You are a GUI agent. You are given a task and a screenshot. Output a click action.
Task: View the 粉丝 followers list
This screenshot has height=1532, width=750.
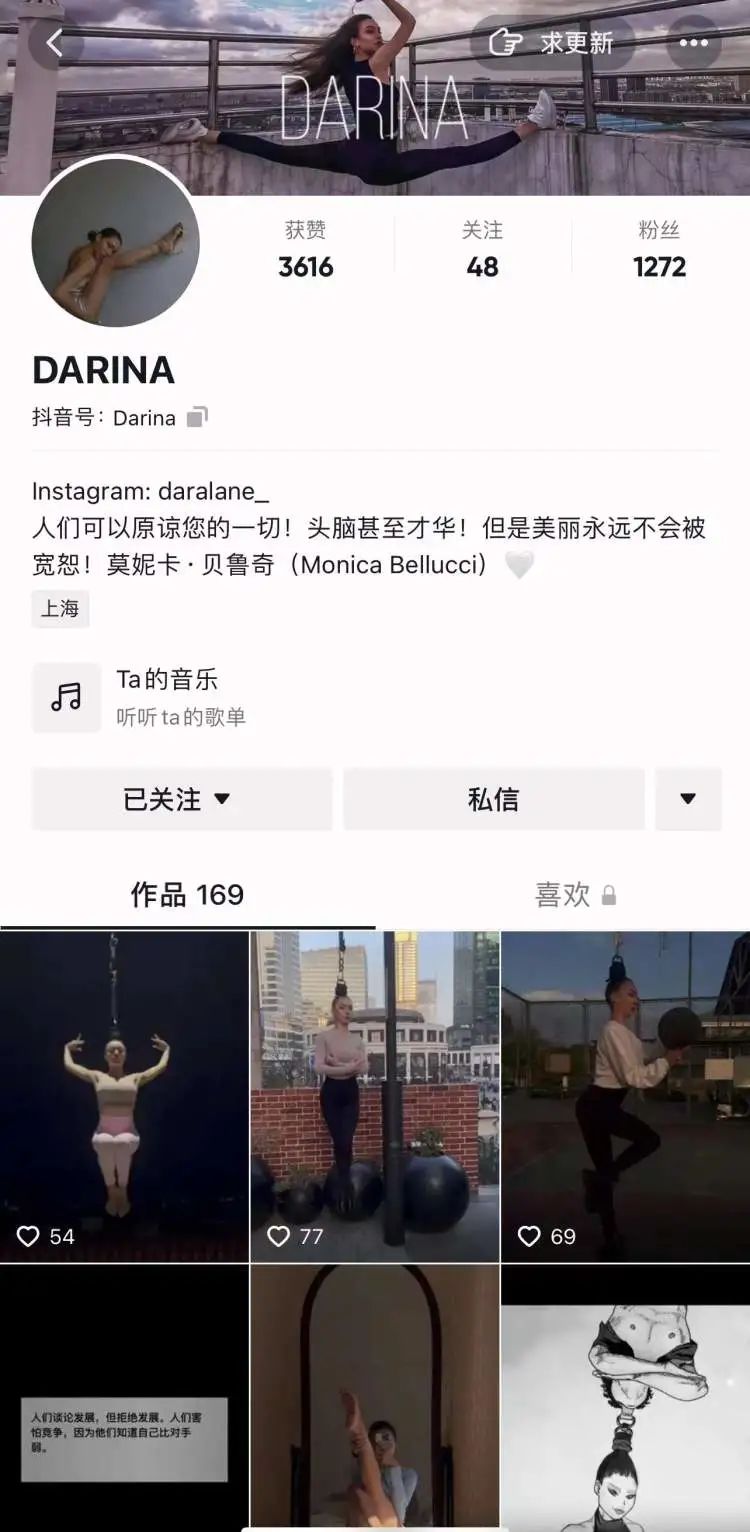pyautogui.click(x=659, y=249)
